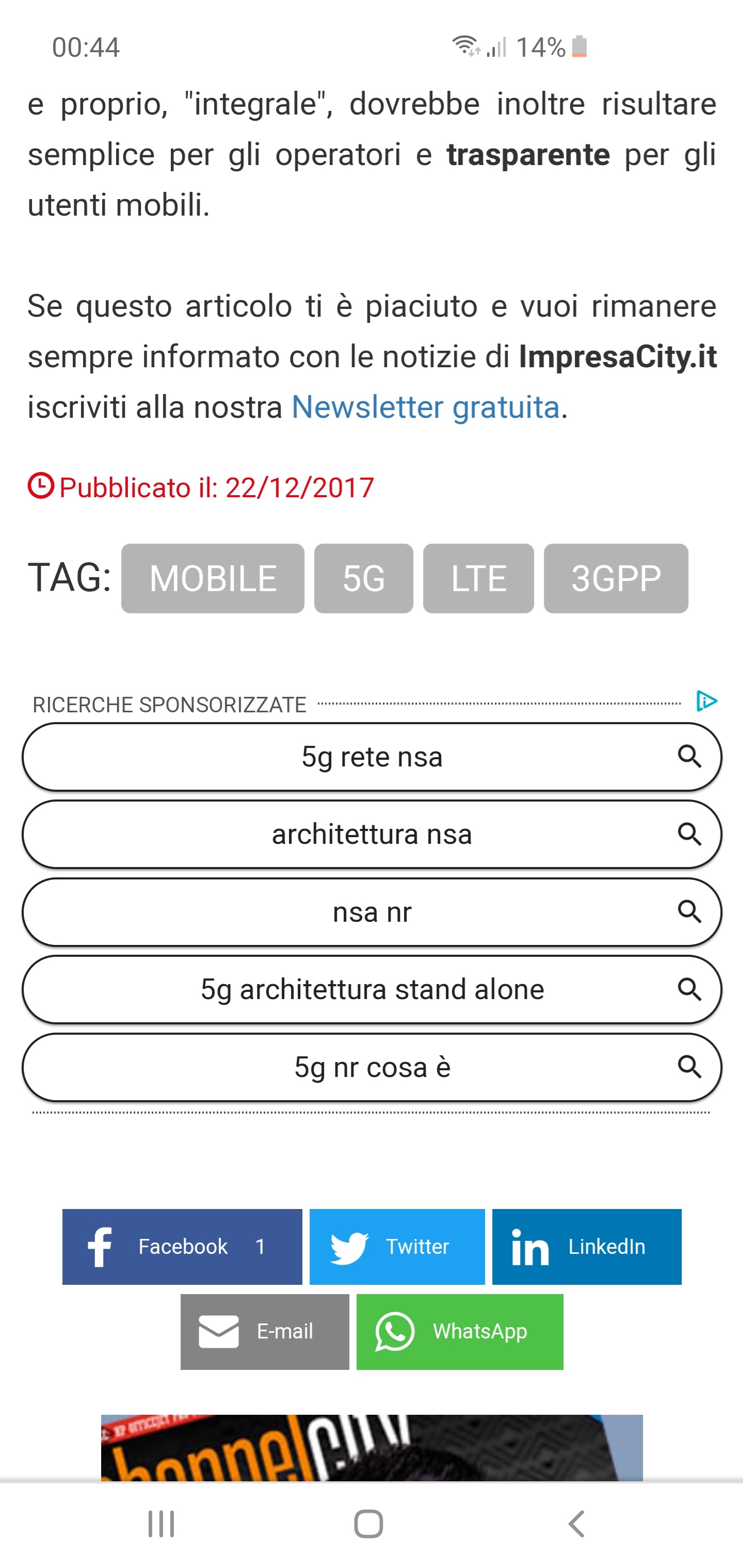This screenshot has width=743, height=1568.
Task: Open the LTE tag
Action: 479,578
